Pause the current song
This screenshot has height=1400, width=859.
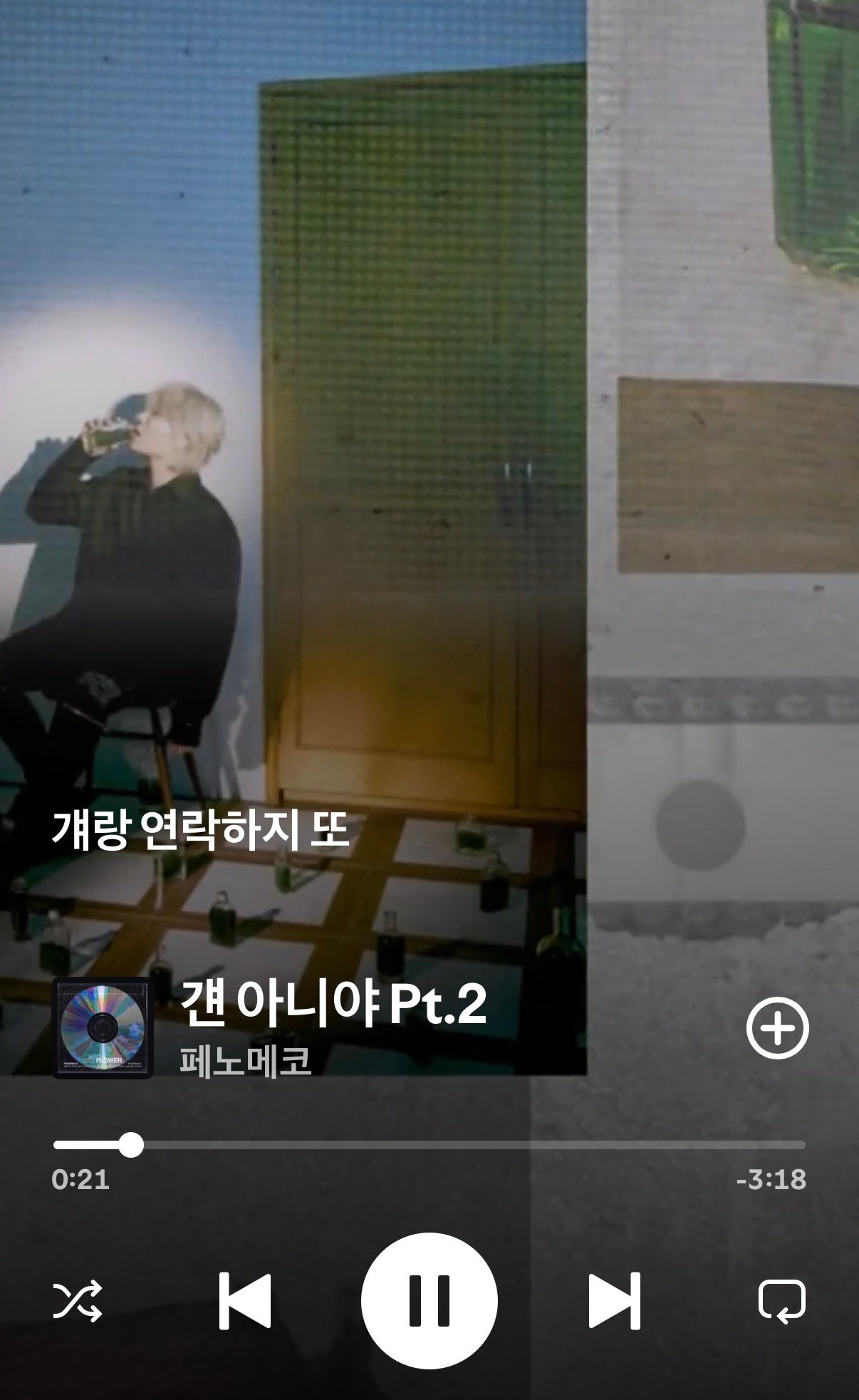point(429,1300)
